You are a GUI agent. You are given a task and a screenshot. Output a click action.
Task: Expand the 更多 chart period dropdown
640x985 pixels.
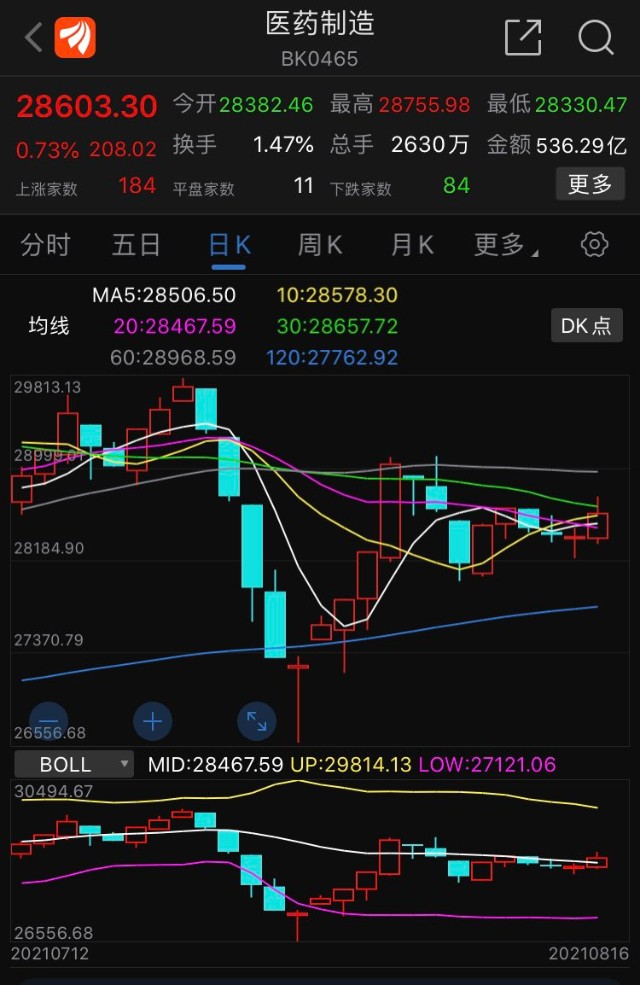(x=505, y=245)
